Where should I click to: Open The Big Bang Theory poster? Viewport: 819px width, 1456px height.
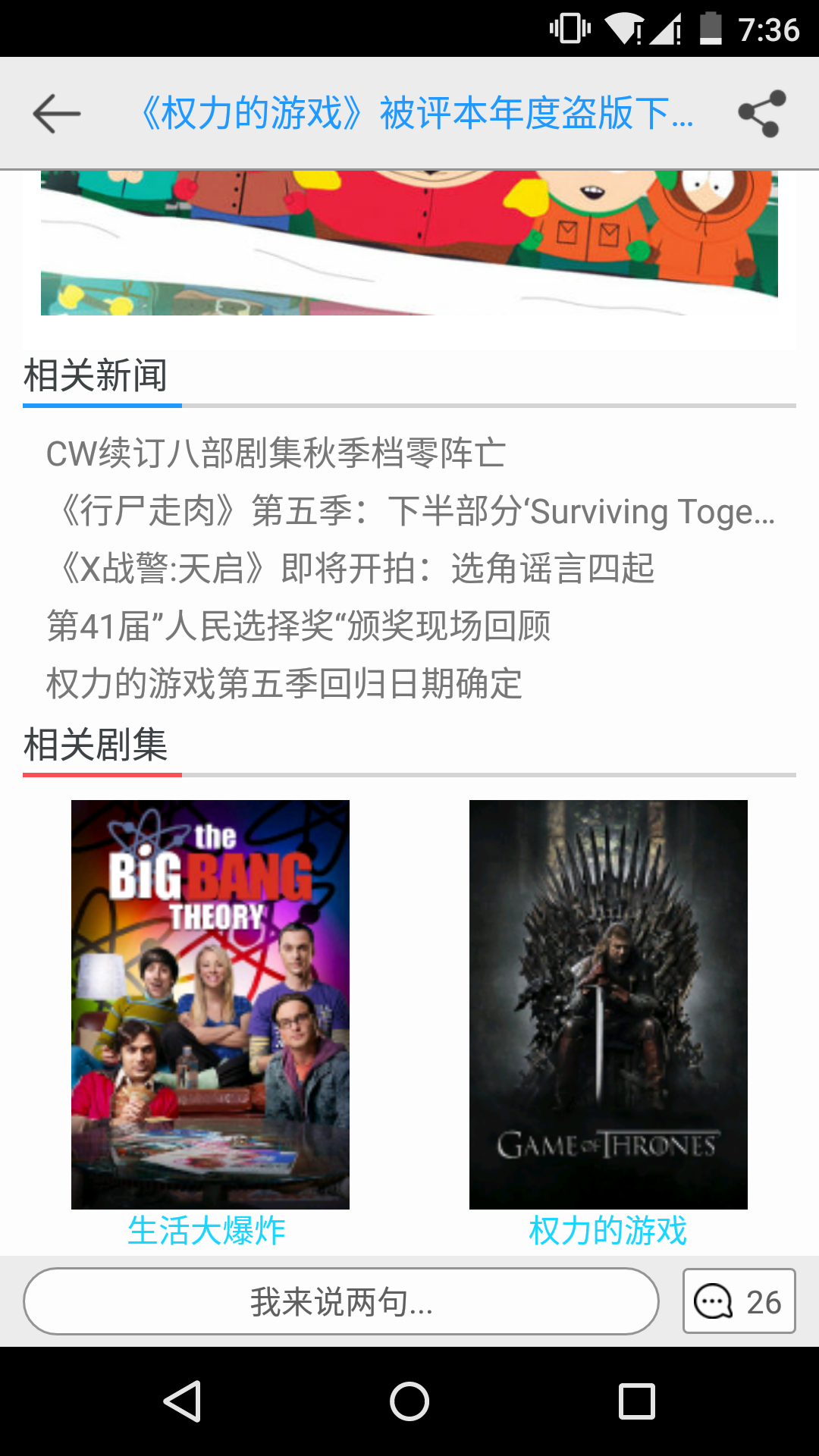click(x=210, y=1004)
